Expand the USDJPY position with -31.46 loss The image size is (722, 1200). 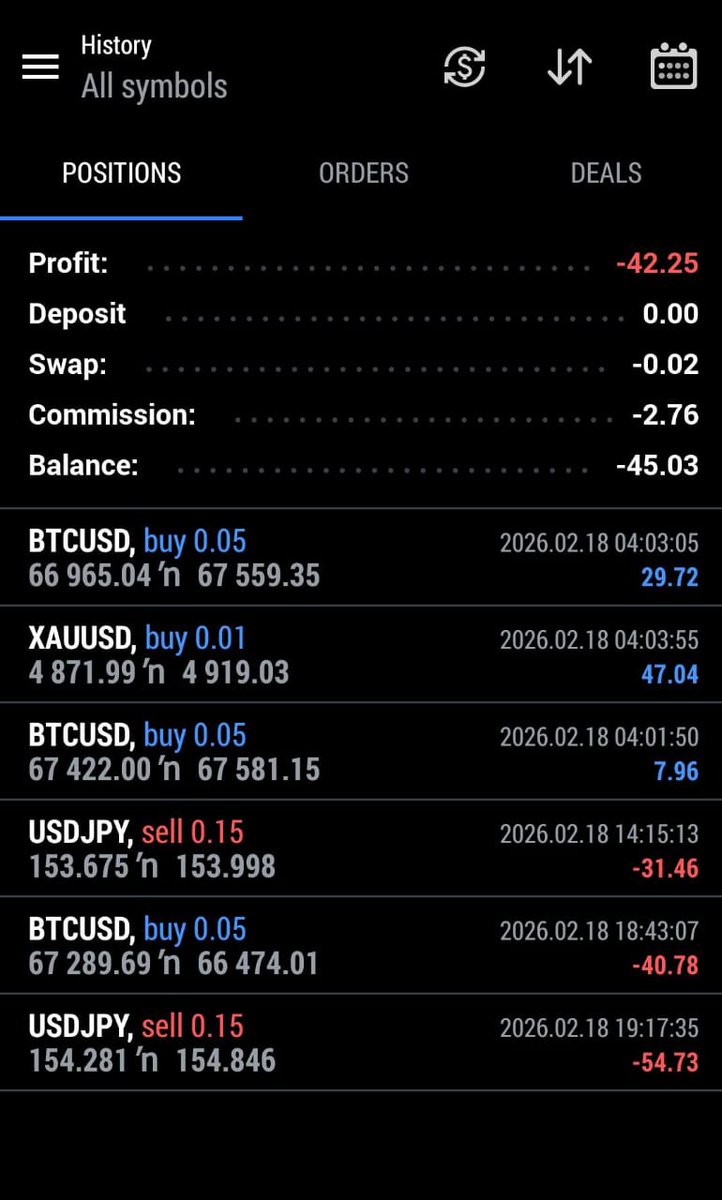coord(361,849)
